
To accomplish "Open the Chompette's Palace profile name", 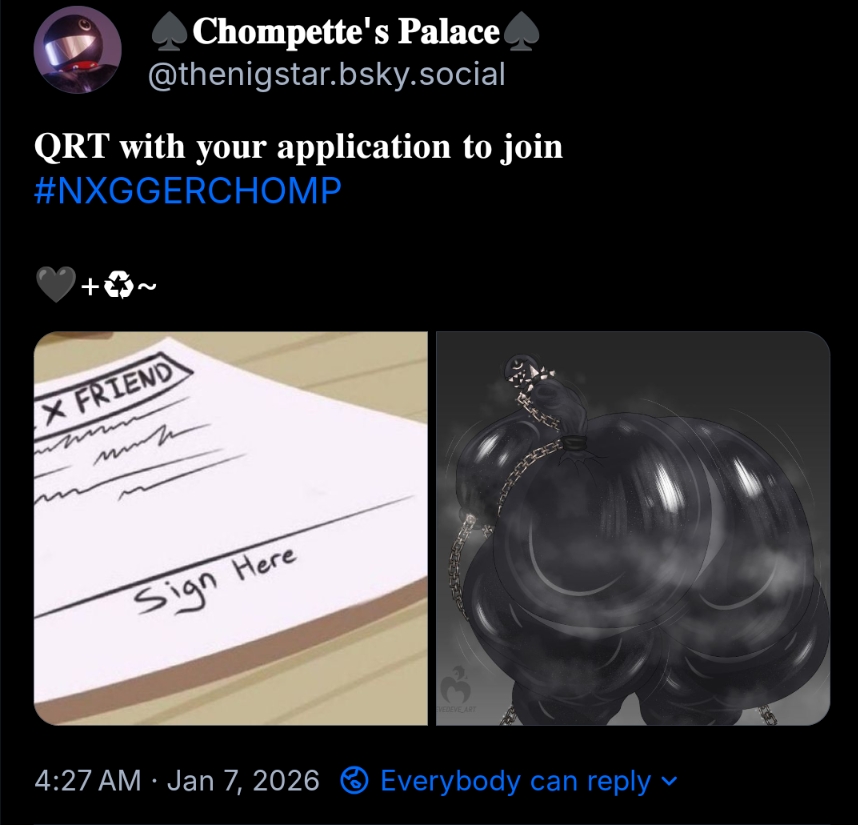I will pyautogui.click(x=345, y=33).
